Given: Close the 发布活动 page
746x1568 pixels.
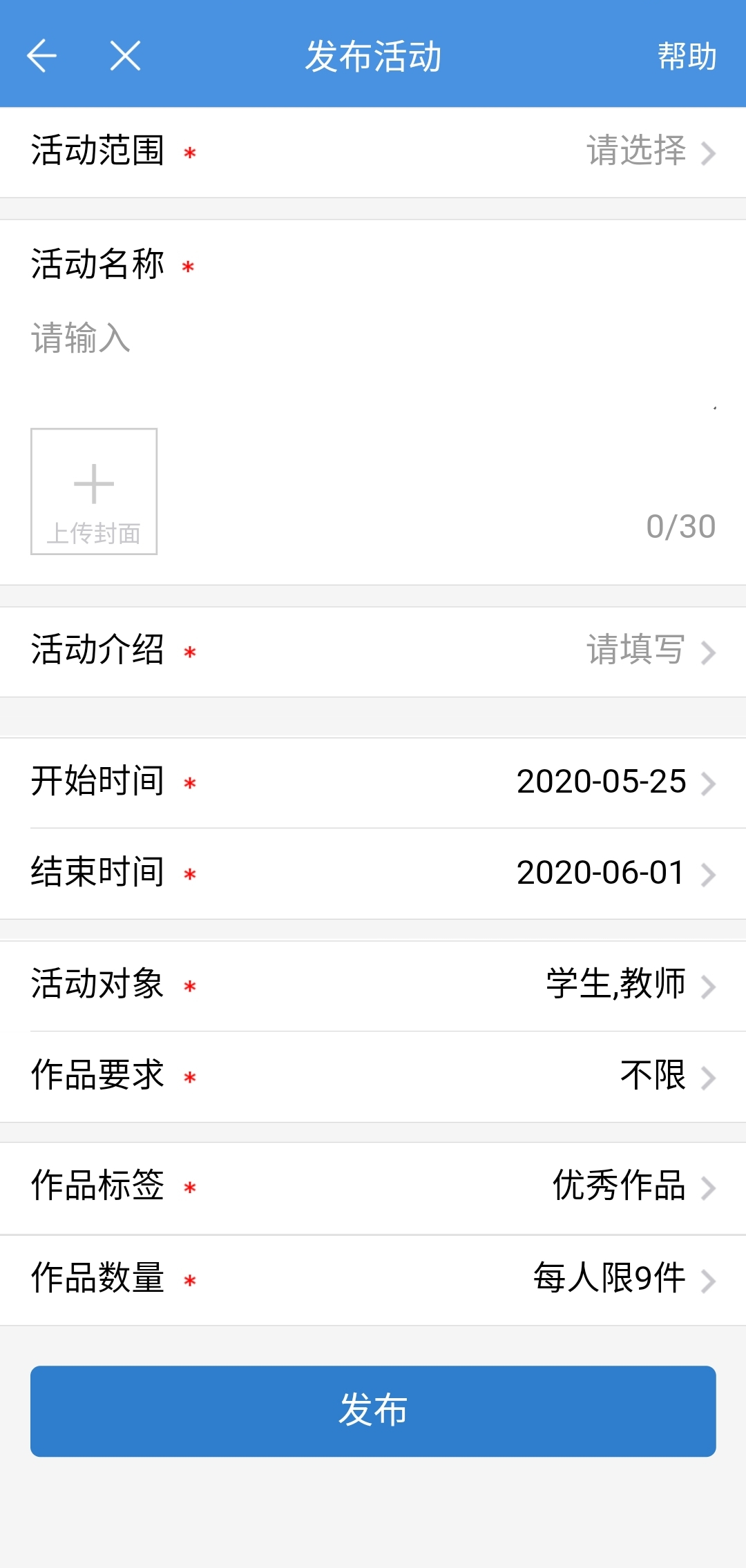Looking at the screenshot, I should click(125, 56).
